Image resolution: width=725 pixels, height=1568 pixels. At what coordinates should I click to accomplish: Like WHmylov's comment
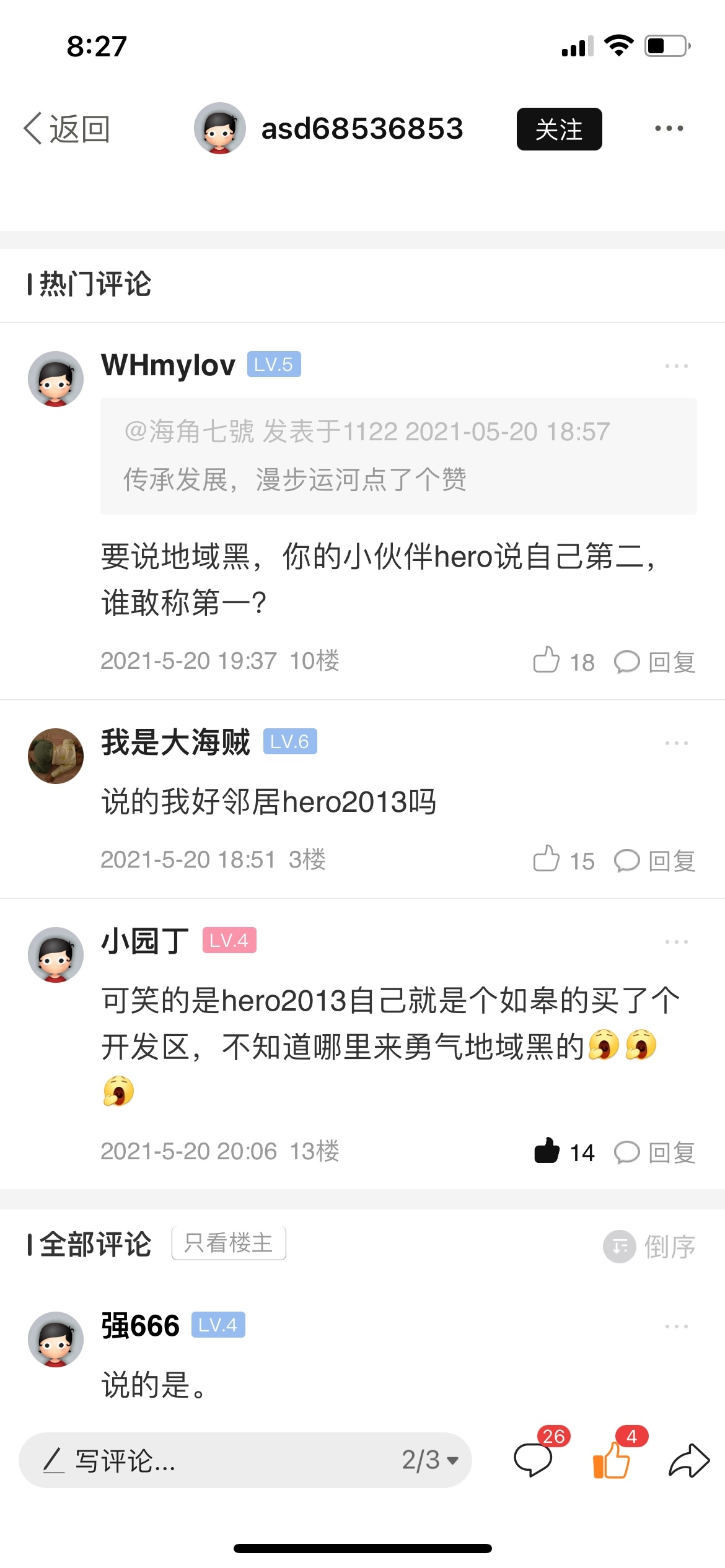pos(547,660)
